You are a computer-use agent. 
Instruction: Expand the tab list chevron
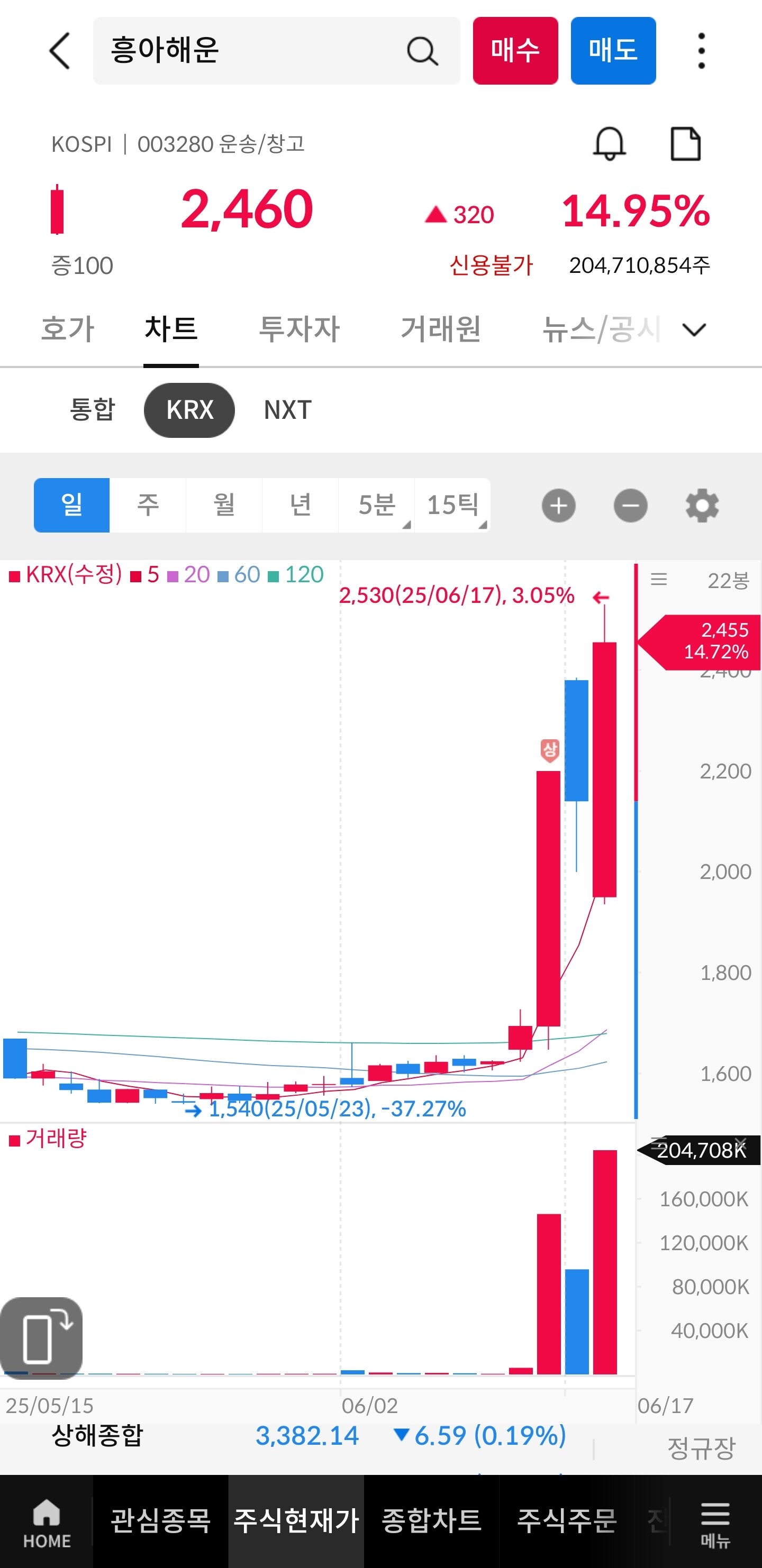coord(694,329)
